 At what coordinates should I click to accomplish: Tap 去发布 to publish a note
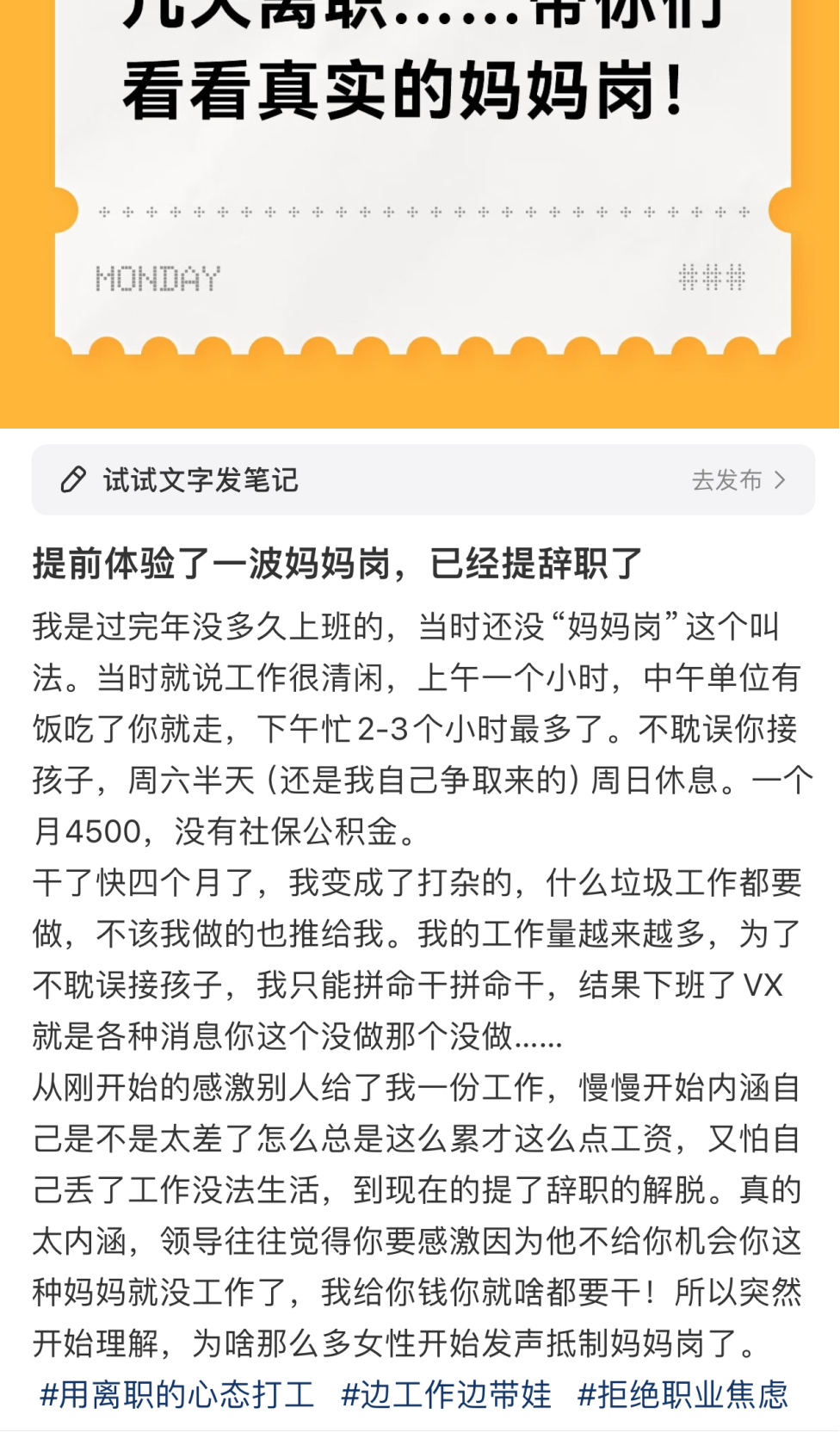pyautogui.click(x=738, y=479)
